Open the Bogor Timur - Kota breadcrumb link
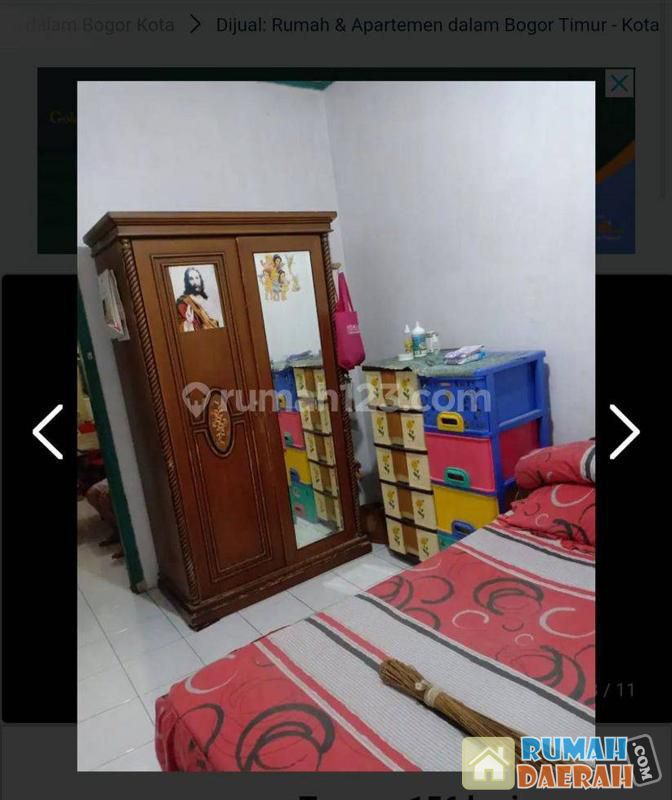This screenshot has height=800, width=672. pos(437,25)
